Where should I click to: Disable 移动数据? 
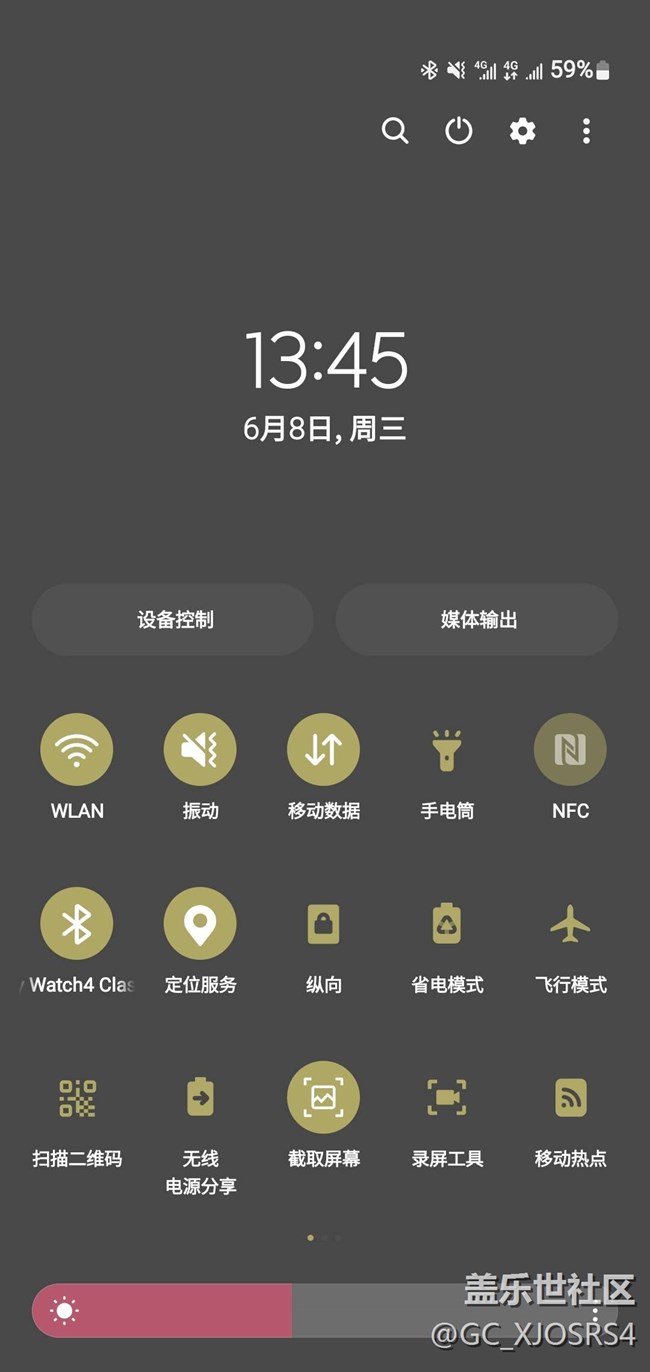323,749
